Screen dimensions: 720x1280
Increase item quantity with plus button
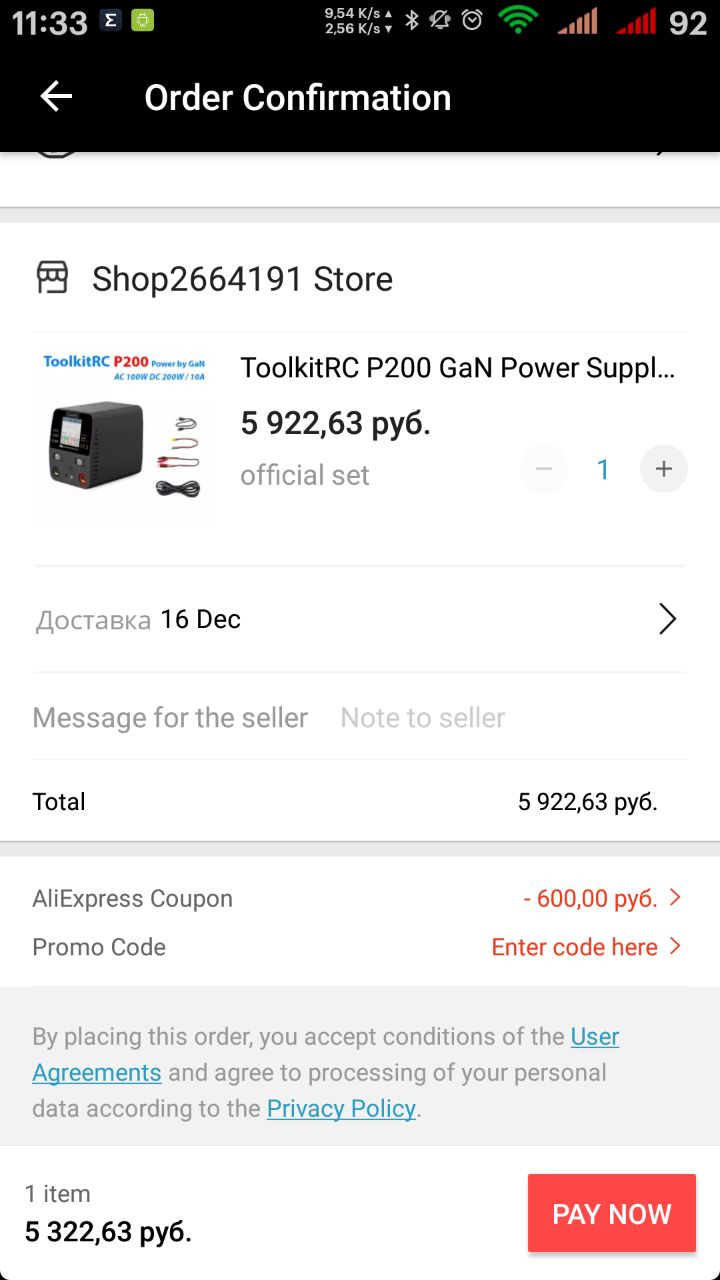pyautogui.click(x=664, y=469)
